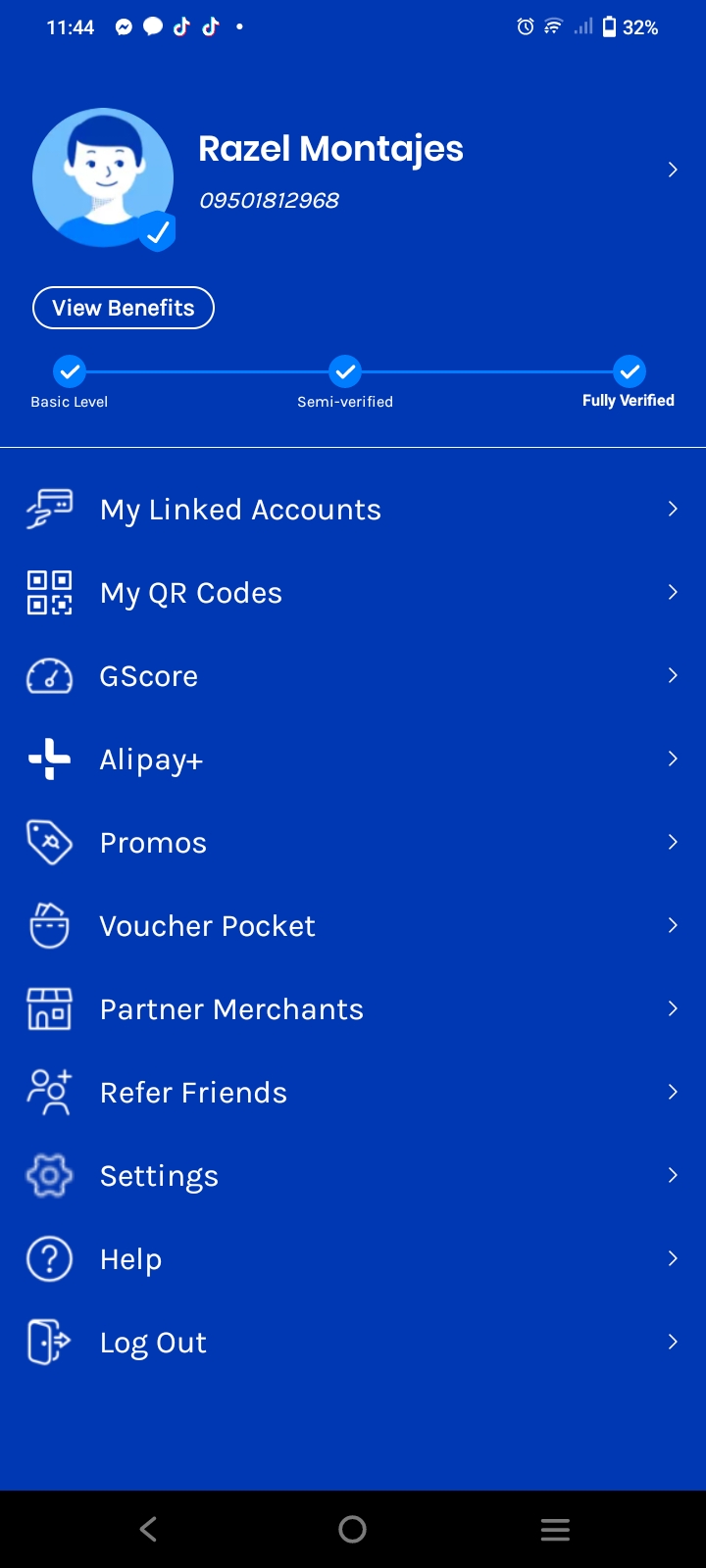The width and height of the screenshot is (706, 1568).
Task: Open Razel Montajes profile details
Action: click(x=672, y=171)
